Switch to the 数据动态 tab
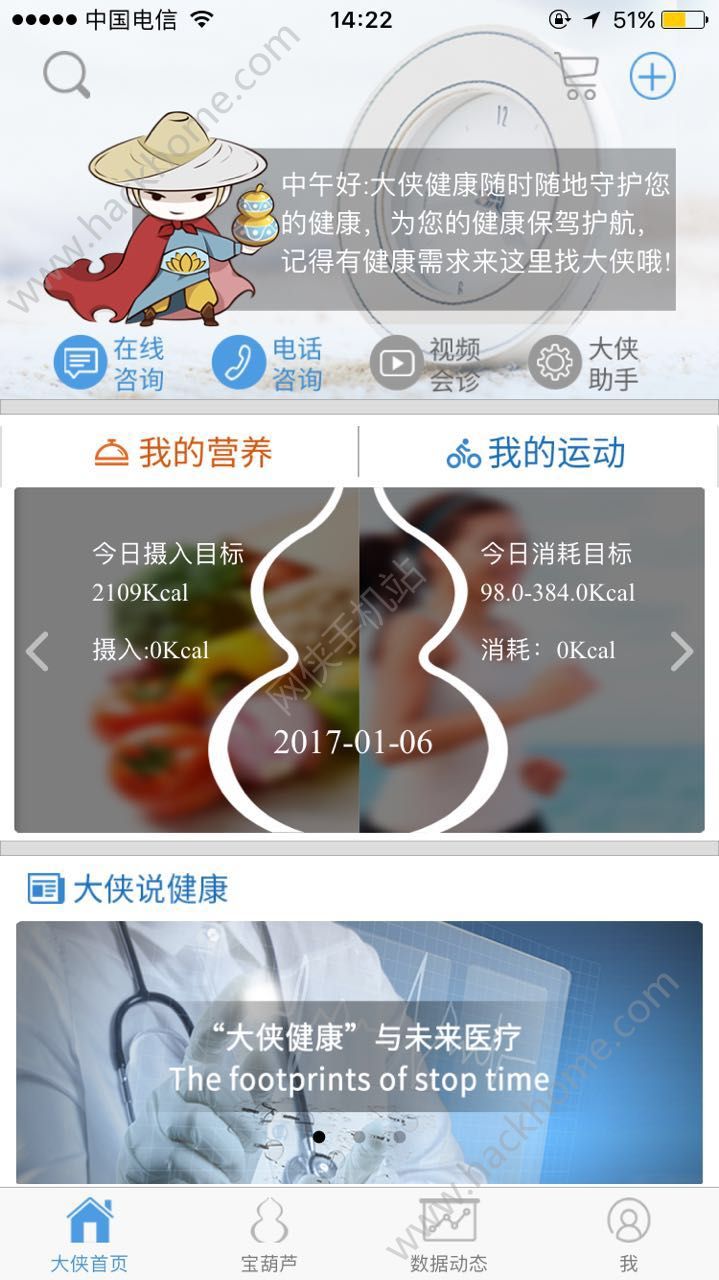 (449, 1235)
